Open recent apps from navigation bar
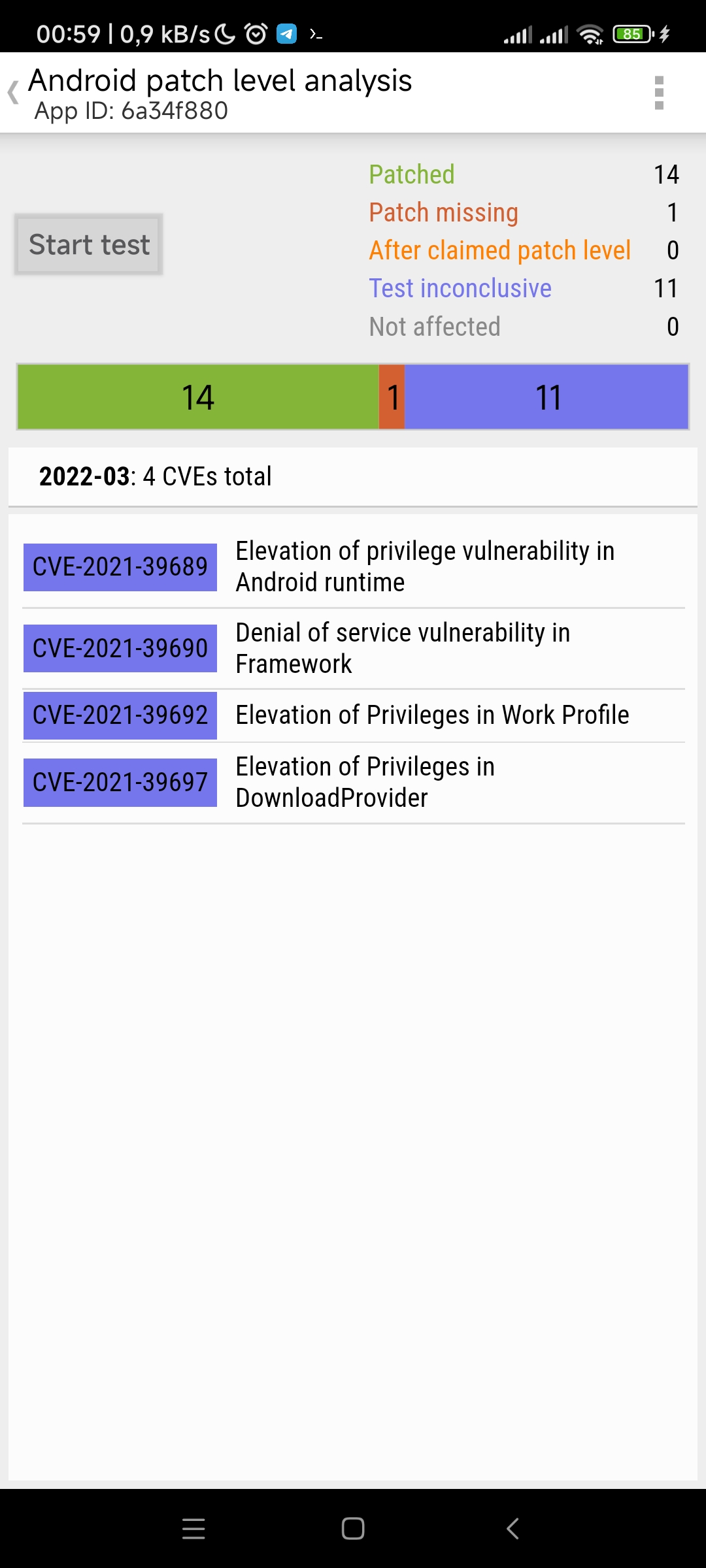706x1568 pixels. [x=193, y=1529]
